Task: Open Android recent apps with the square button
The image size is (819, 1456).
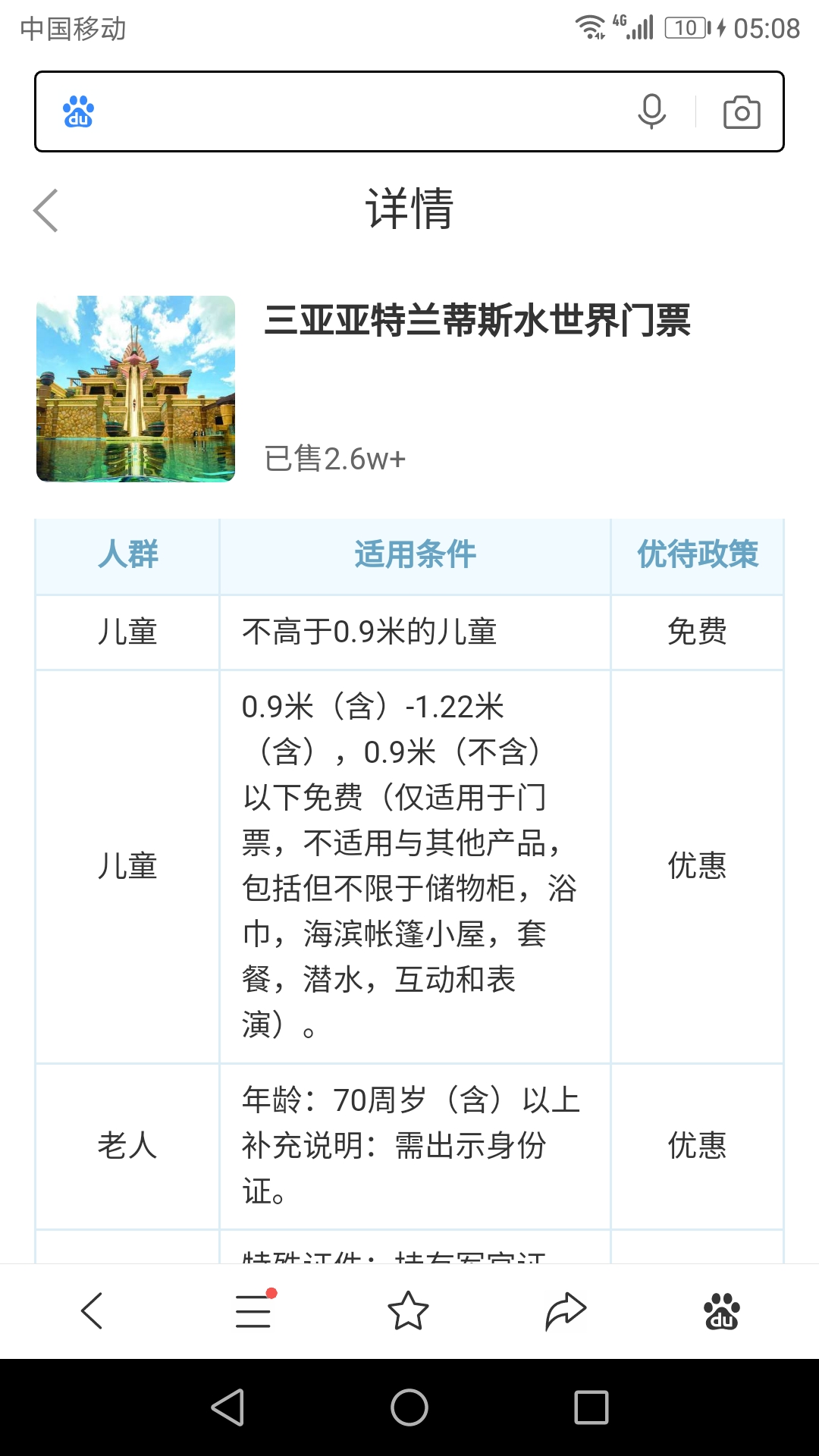Action: click(591, 1407)
